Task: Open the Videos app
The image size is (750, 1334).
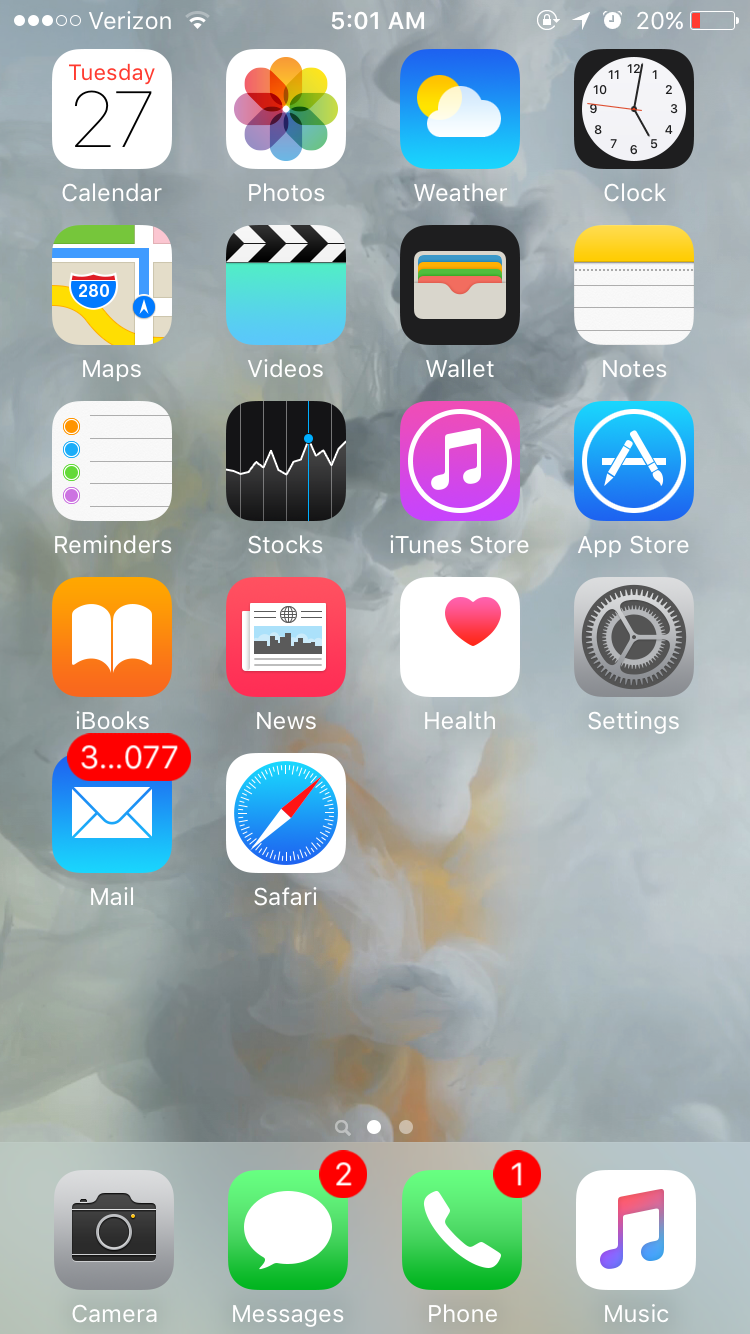Action: pyautogui.click(x=286, y=285)
